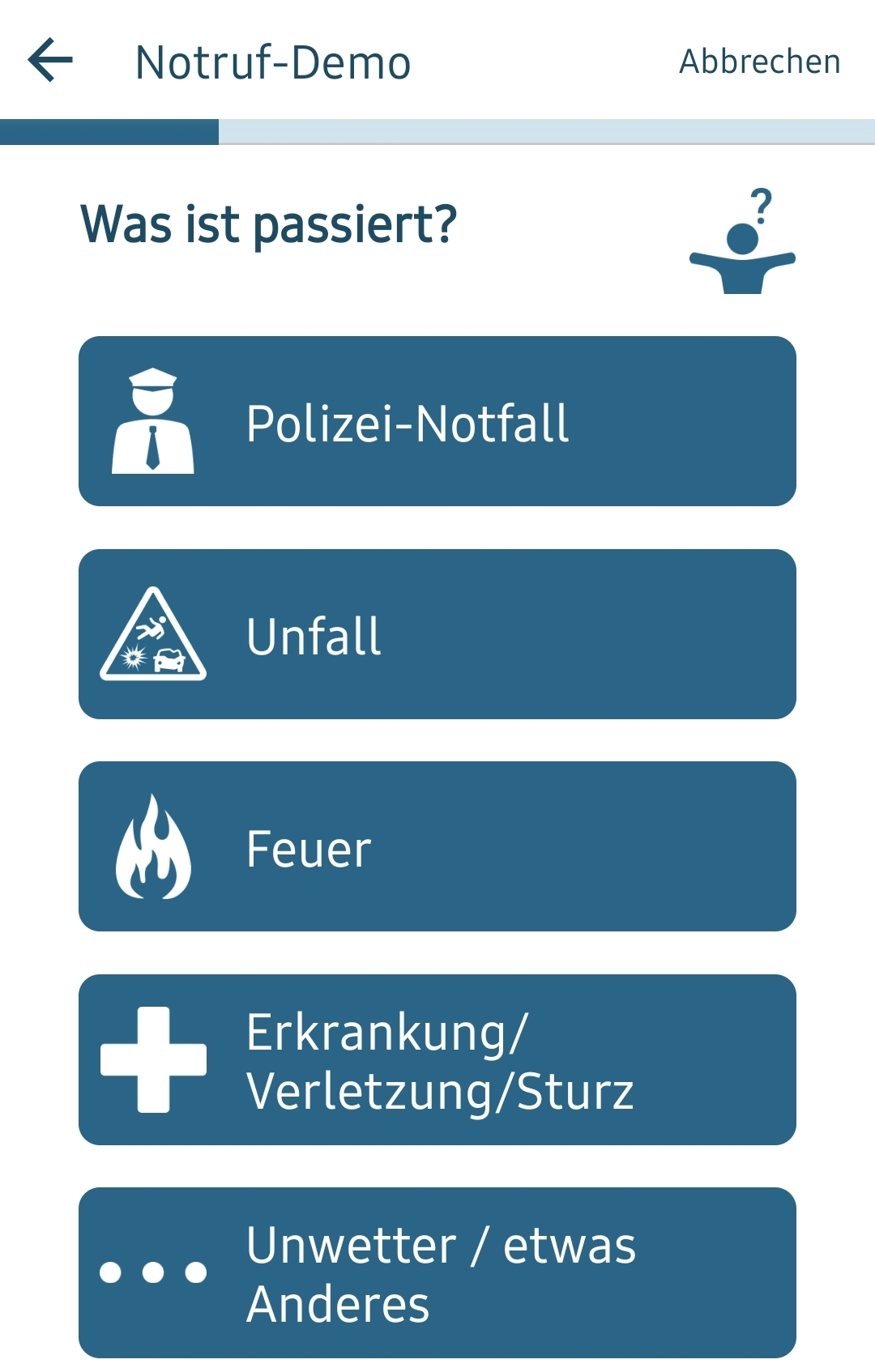Screen dimensions: 875x1372
Task: Choose the Unfall option
Action: point(437,634)
